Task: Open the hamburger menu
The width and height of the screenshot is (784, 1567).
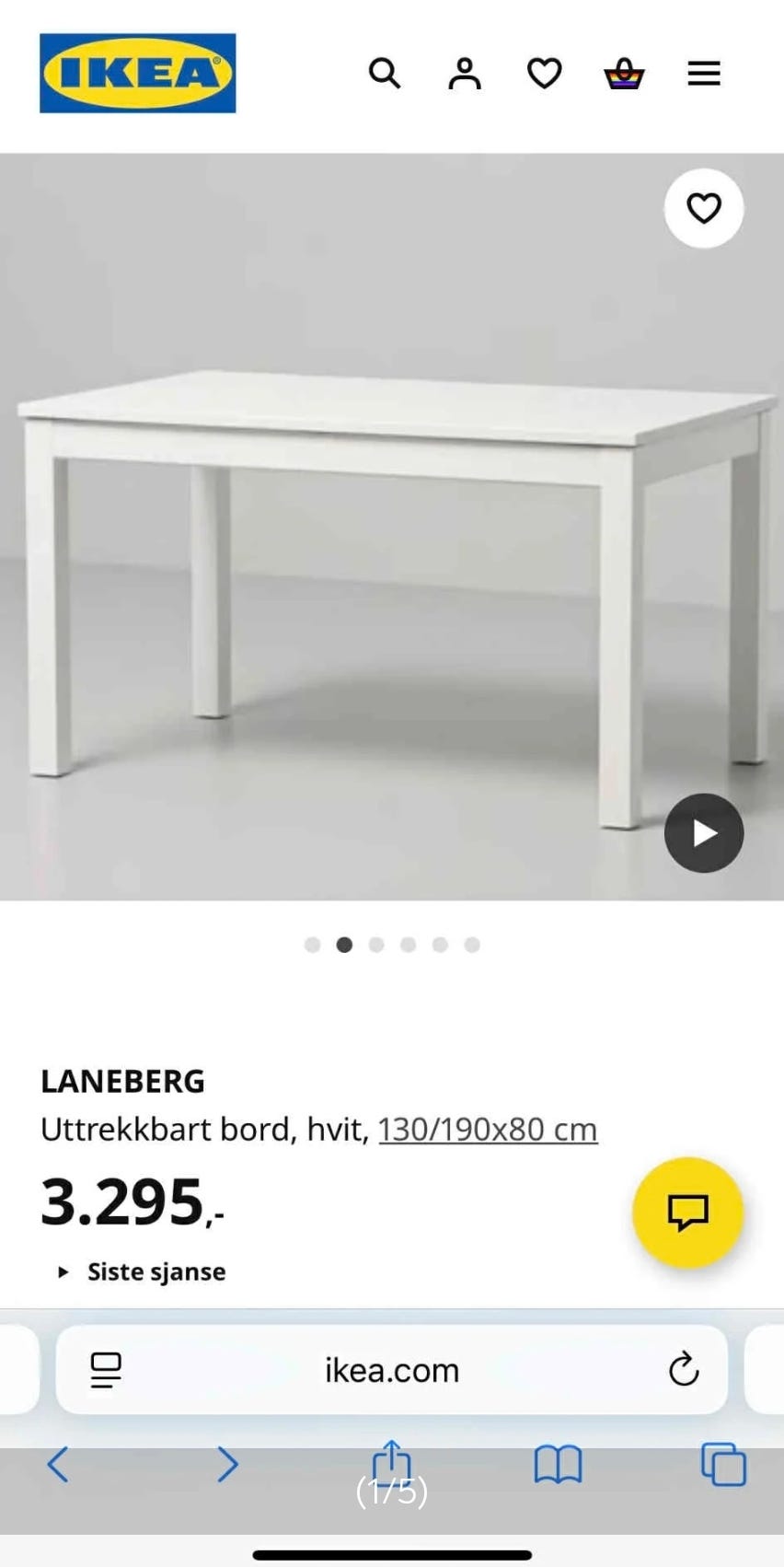Action: click(703, 74)
